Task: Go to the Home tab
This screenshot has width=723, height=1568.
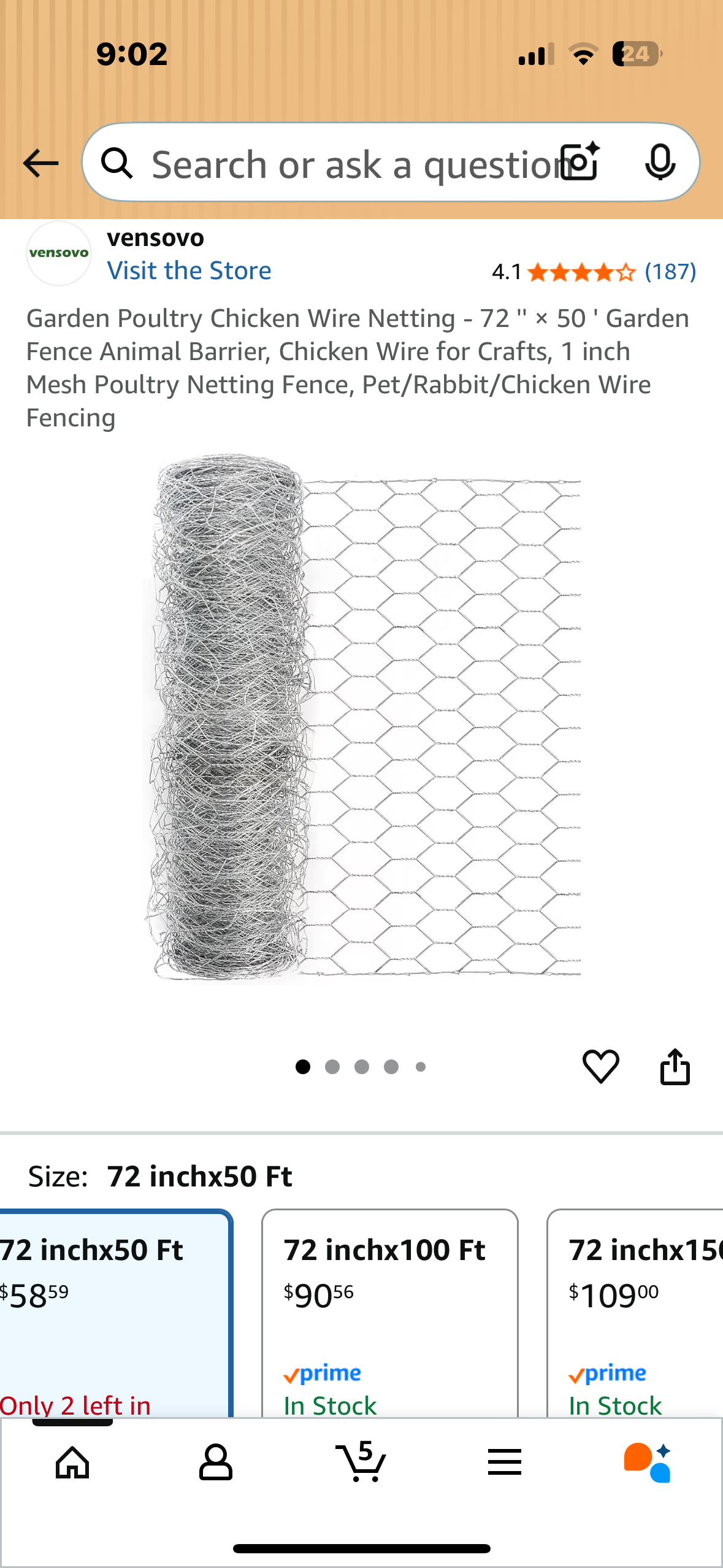Action: point(72,1462)
